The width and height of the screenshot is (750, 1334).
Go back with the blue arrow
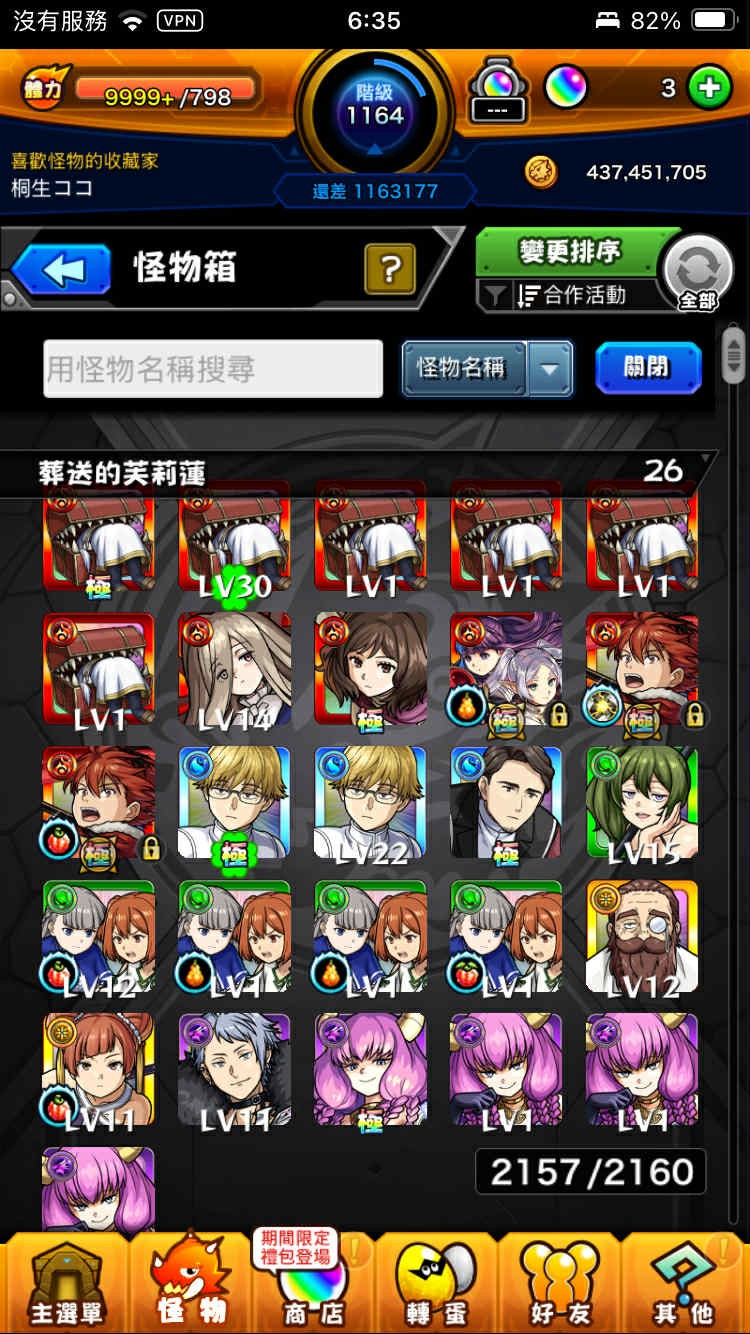61,270
